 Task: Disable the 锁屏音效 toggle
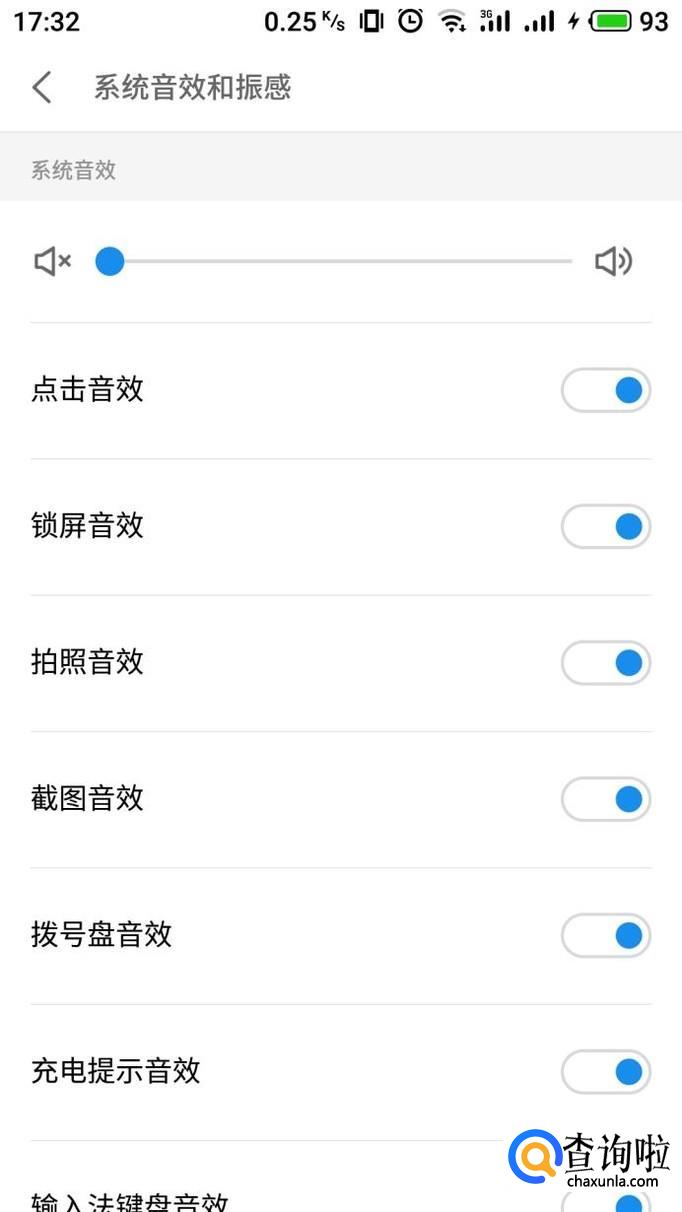(606, 527)
